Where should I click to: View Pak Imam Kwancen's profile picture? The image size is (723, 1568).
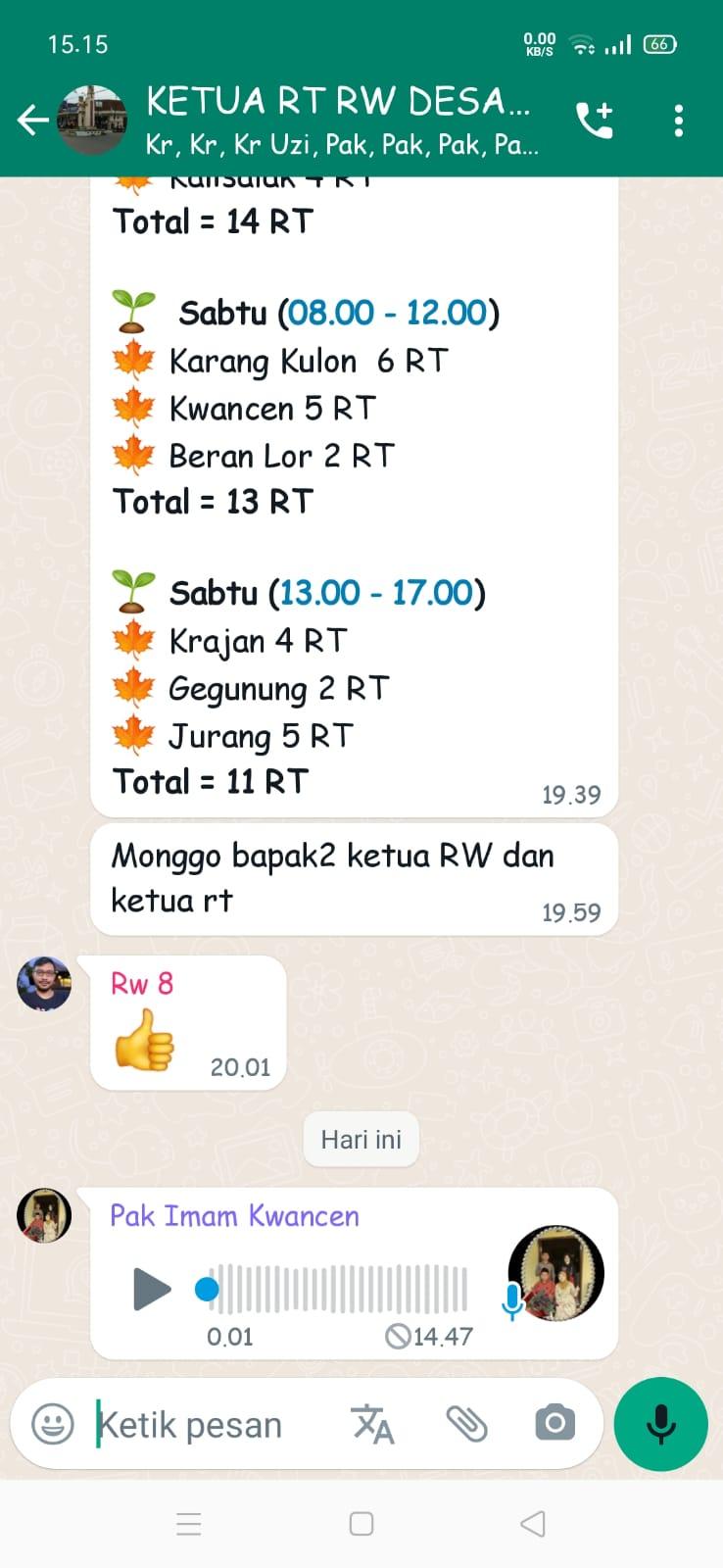coord(44,1215)
